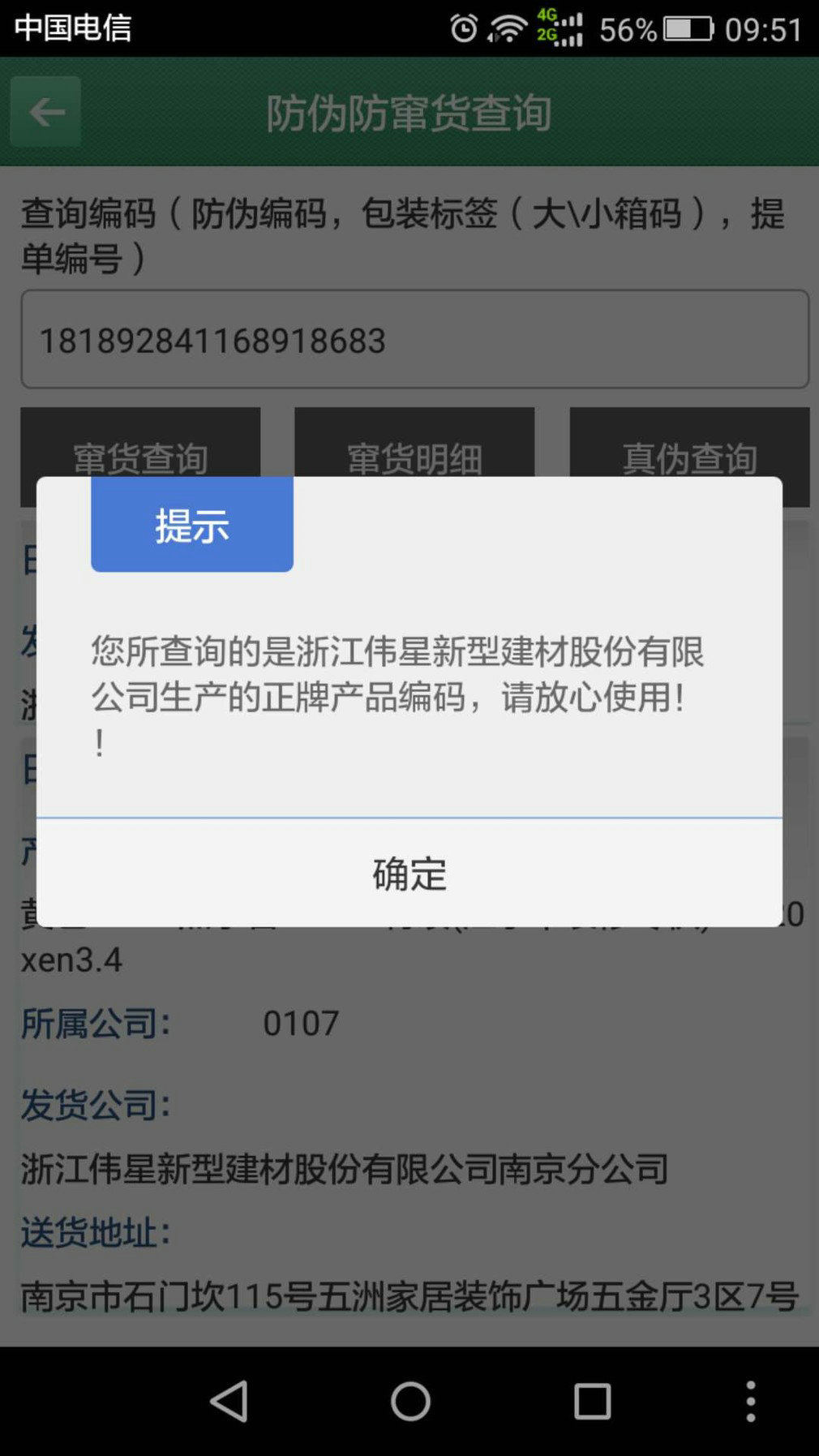This screenshot has width=819, height=1456.
Task: Open 窜货明细 details
Action: point(414,443)
